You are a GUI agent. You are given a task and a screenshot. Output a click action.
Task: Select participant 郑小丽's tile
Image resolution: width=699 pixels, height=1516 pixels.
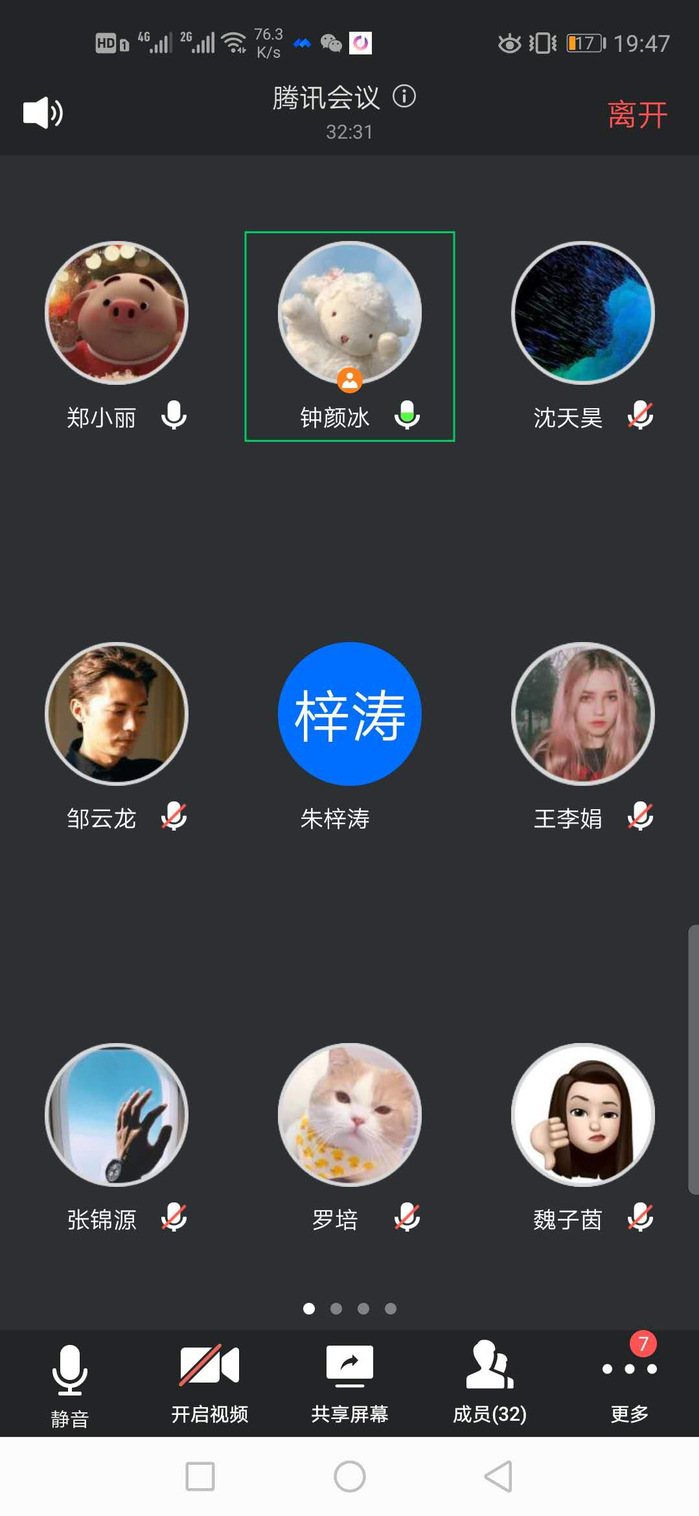tap(116, 313)
